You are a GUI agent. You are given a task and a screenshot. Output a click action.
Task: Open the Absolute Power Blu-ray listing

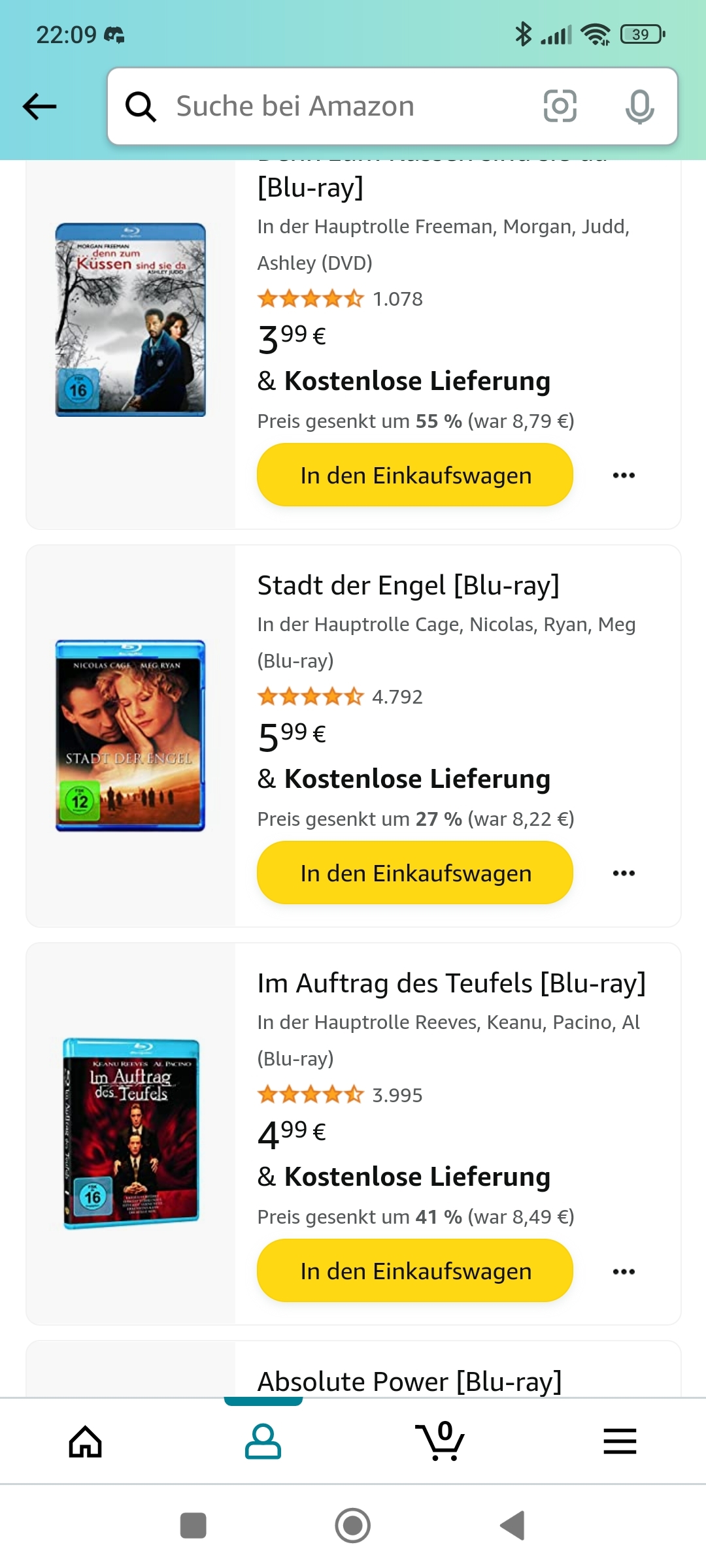click(x=410, y=1380)
